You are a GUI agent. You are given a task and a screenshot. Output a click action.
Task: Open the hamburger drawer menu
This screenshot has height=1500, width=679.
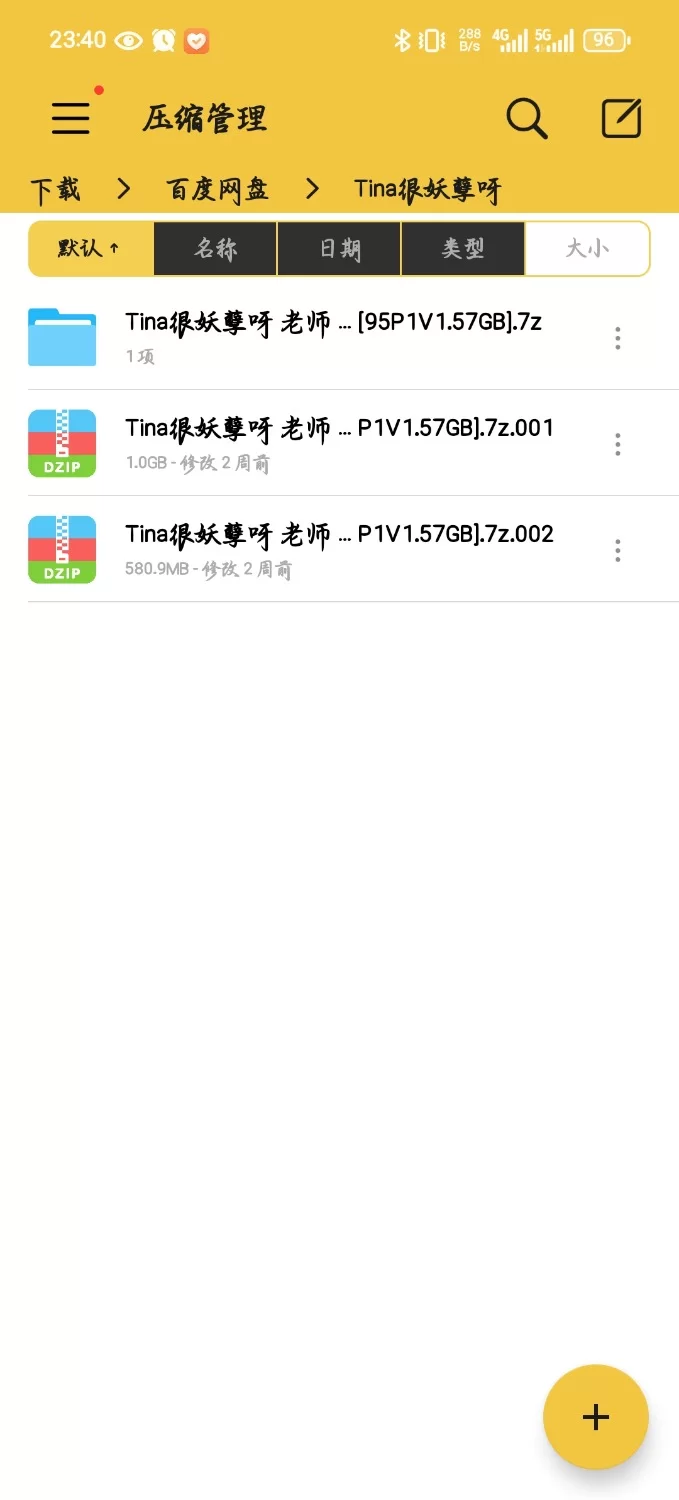point(71,118)
